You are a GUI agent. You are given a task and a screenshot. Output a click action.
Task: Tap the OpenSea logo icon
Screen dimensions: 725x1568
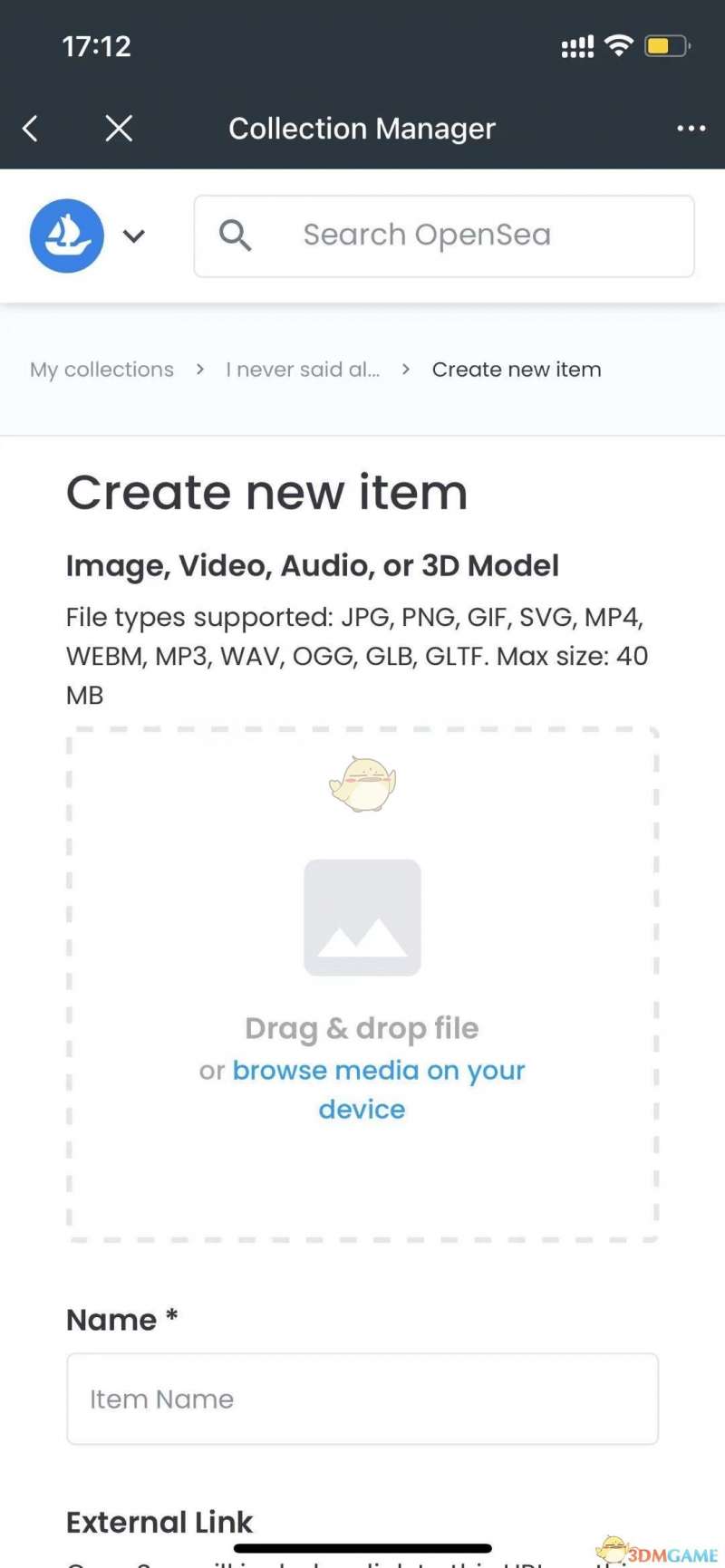pyautogui.click(x=67, y=236)
